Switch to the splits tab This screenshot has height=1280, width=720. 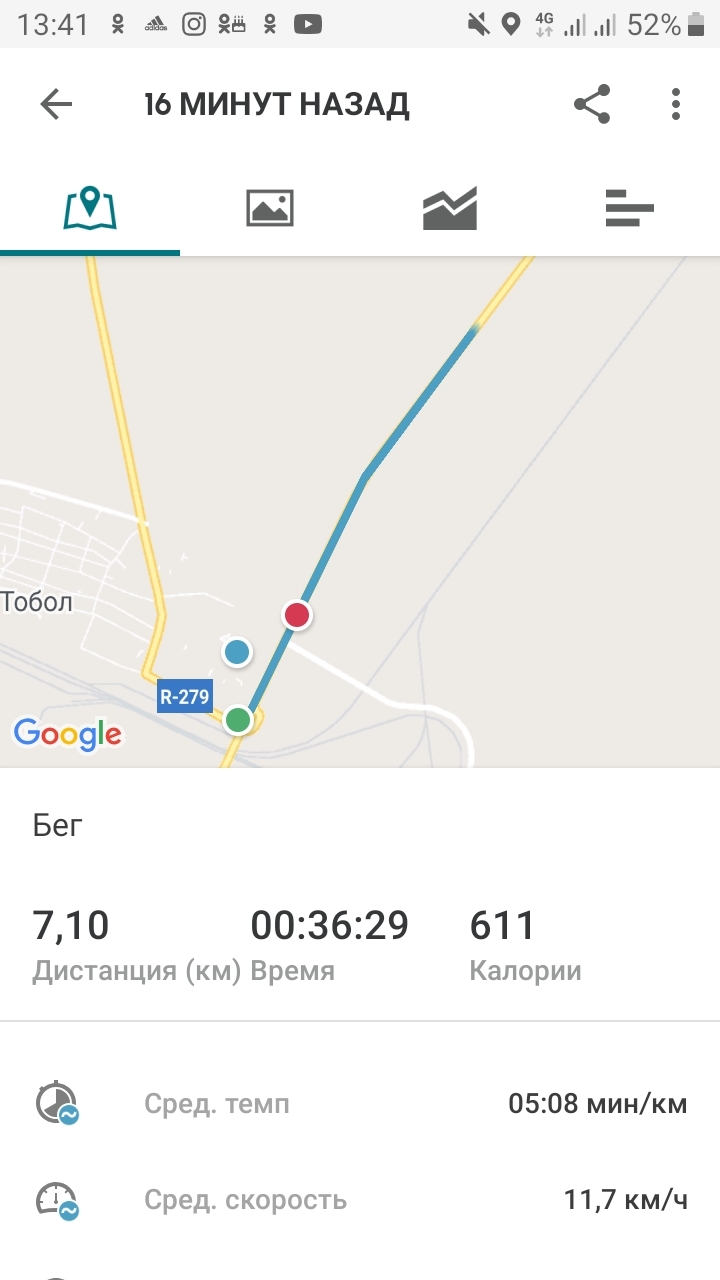click(x=630, y=208)
